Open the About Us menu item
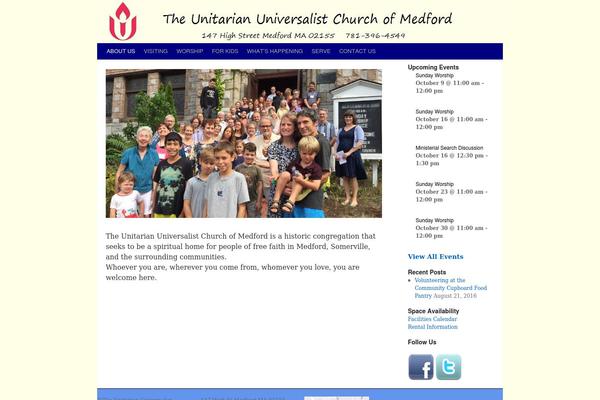This screenshot has width=600, height=400. [x=120, y=51]
